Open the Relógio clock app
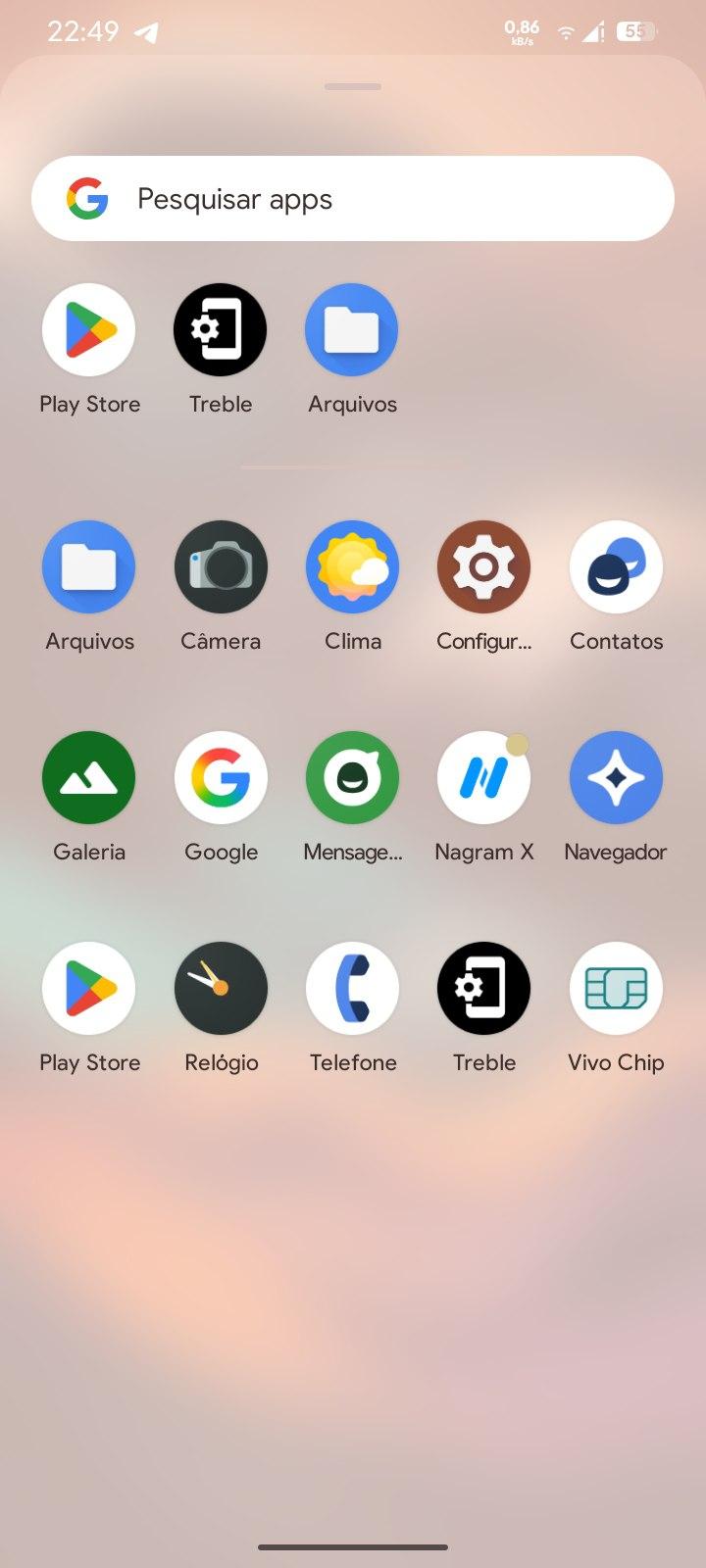This screenshot has width=706, height=1568. tap(221, 989)
